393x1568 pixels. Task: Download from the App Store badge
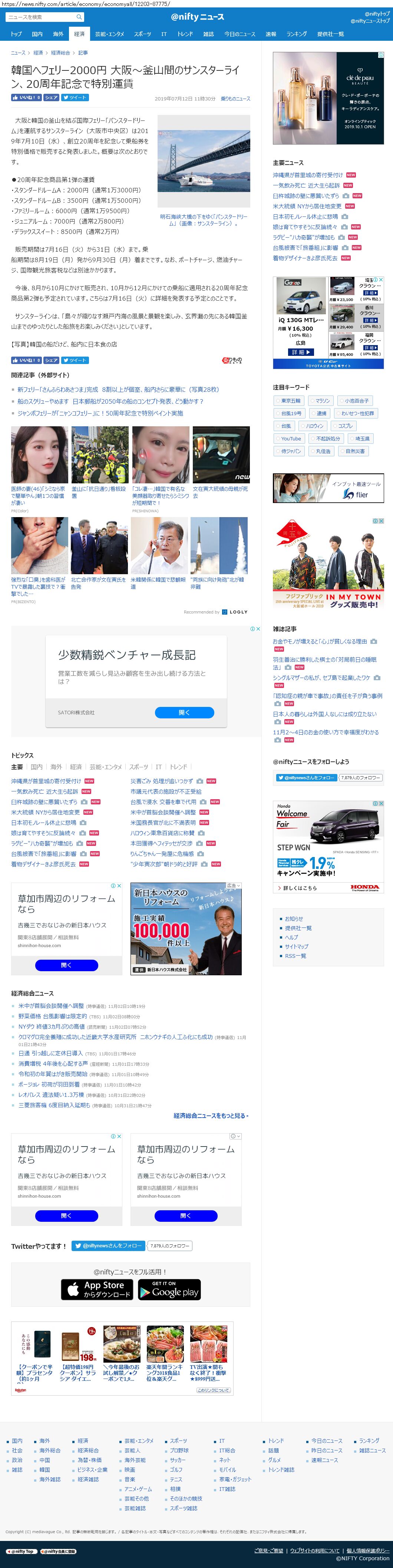(x=97, y=1290)
